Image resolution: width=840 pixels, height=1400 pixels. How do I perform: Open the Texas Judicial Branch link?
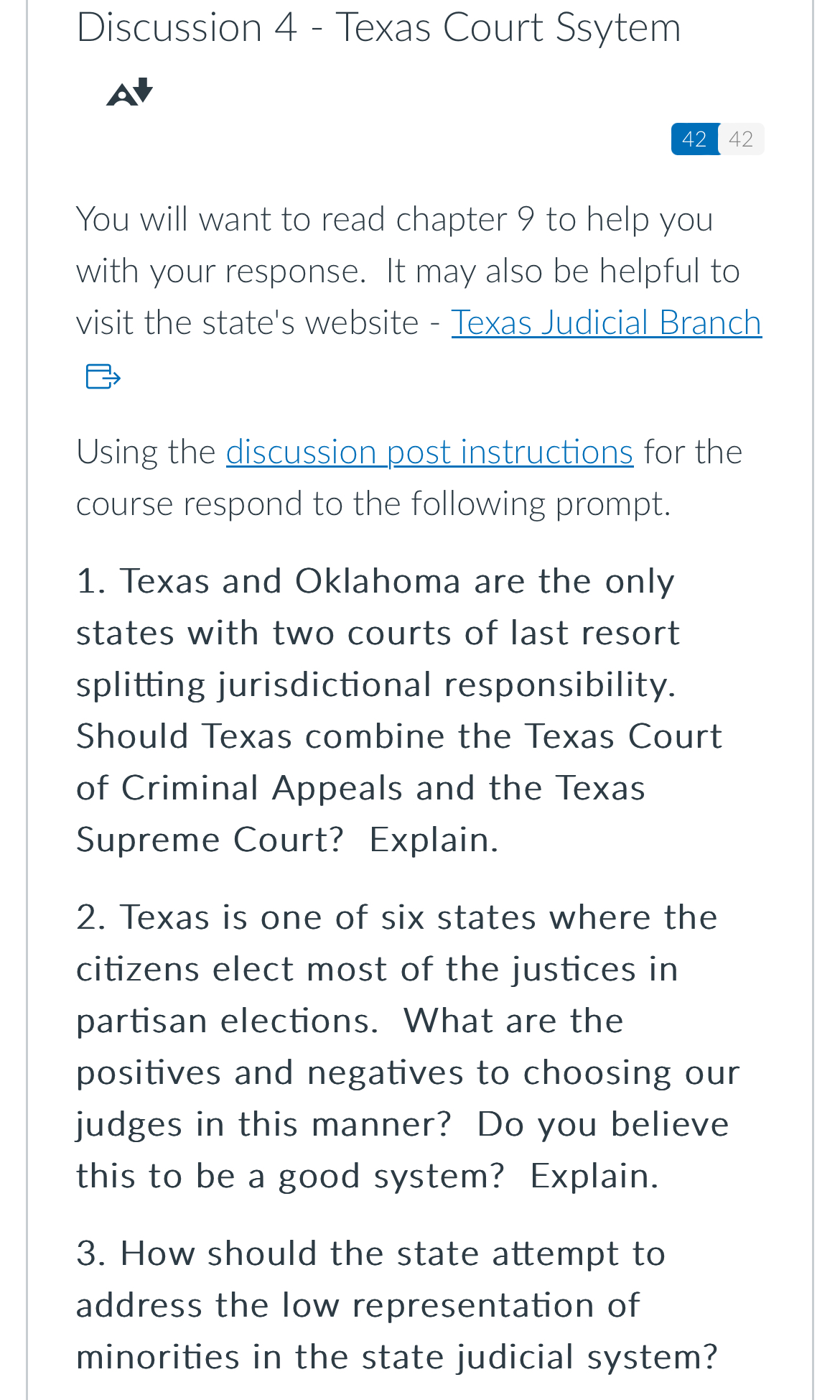coord(606,323)
